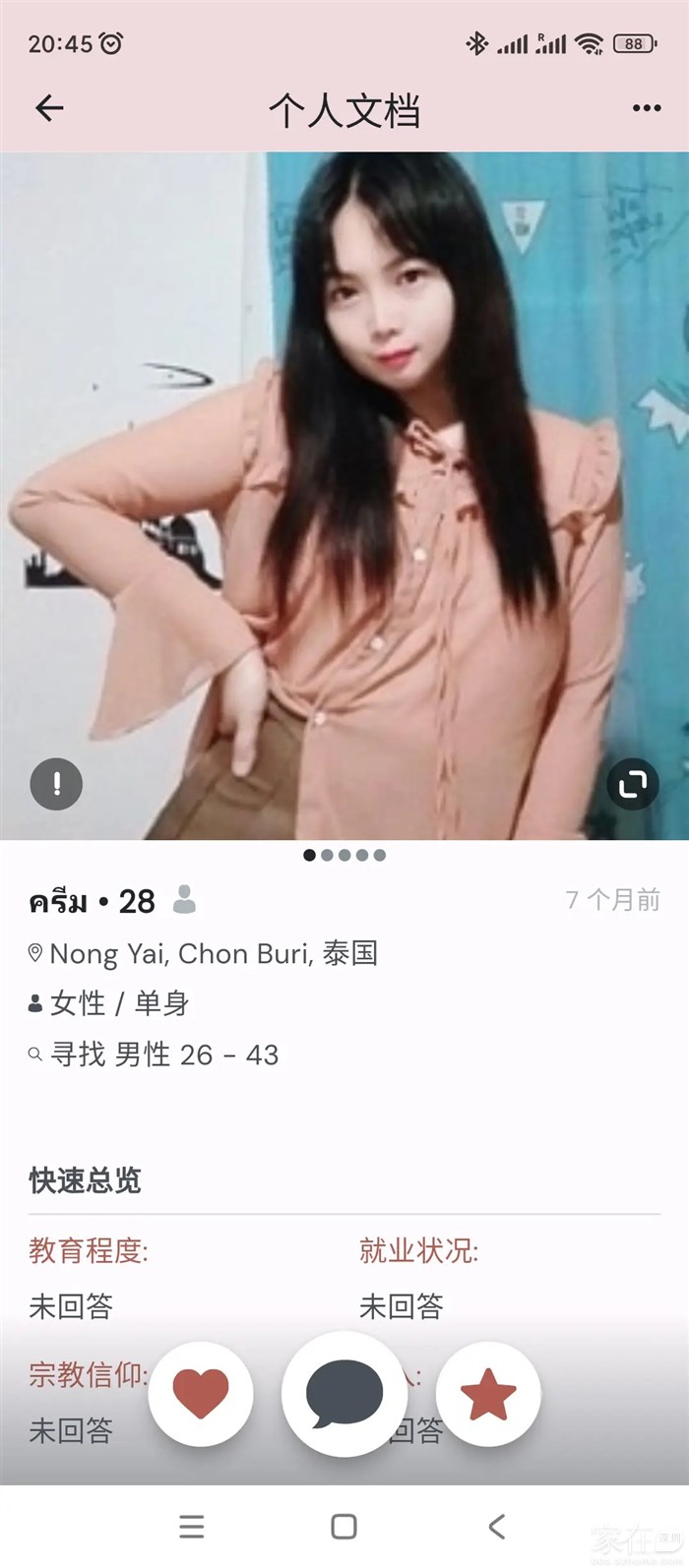Add this profile to favorites with the star
The image size is (689, 1568).
point(488,1393)
